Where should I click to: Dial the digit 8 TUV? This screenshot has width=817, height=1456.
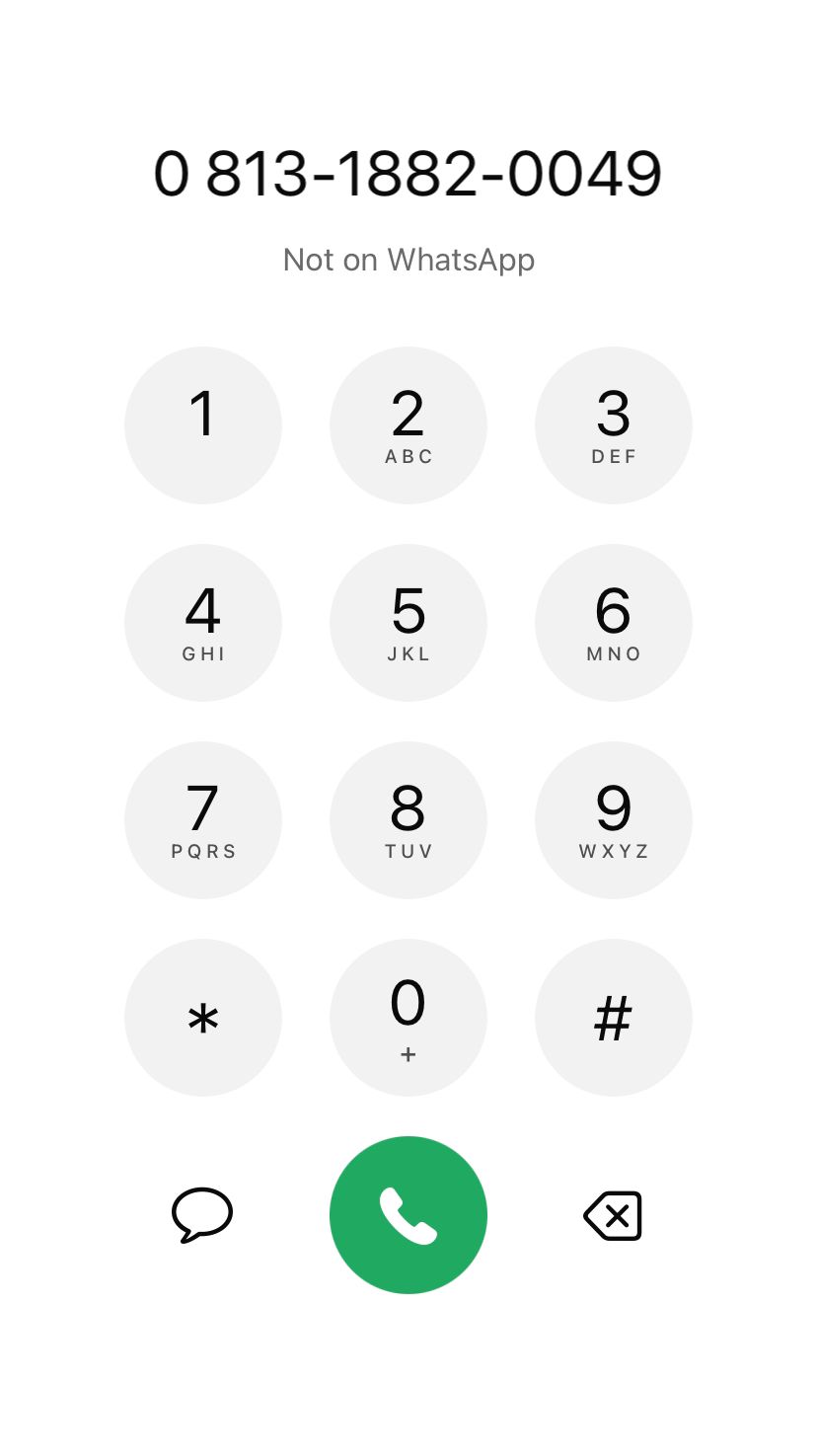pos(408,820)
